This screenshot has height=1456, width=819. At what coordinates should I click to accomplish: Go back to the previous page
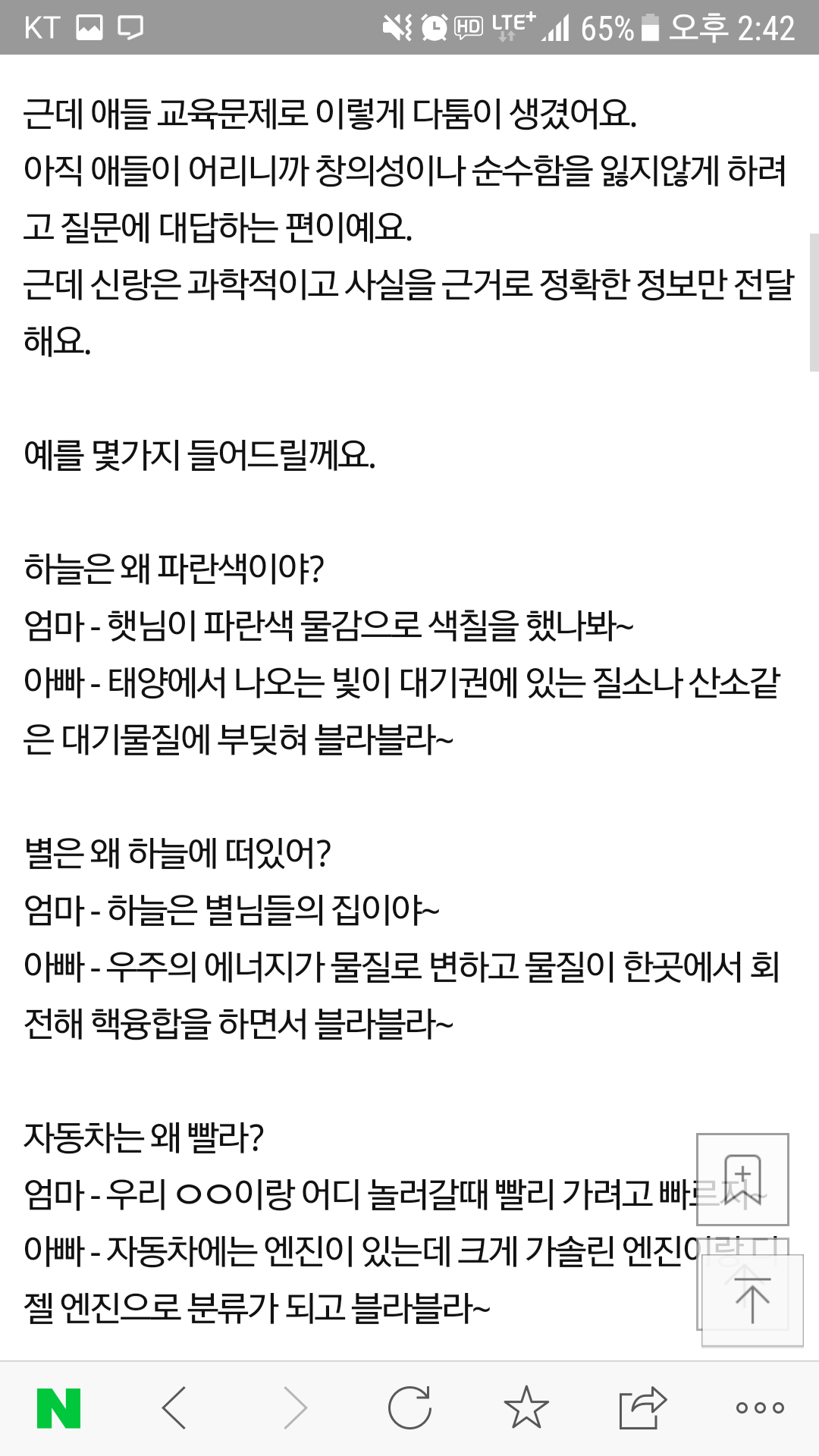[174, 1408]
